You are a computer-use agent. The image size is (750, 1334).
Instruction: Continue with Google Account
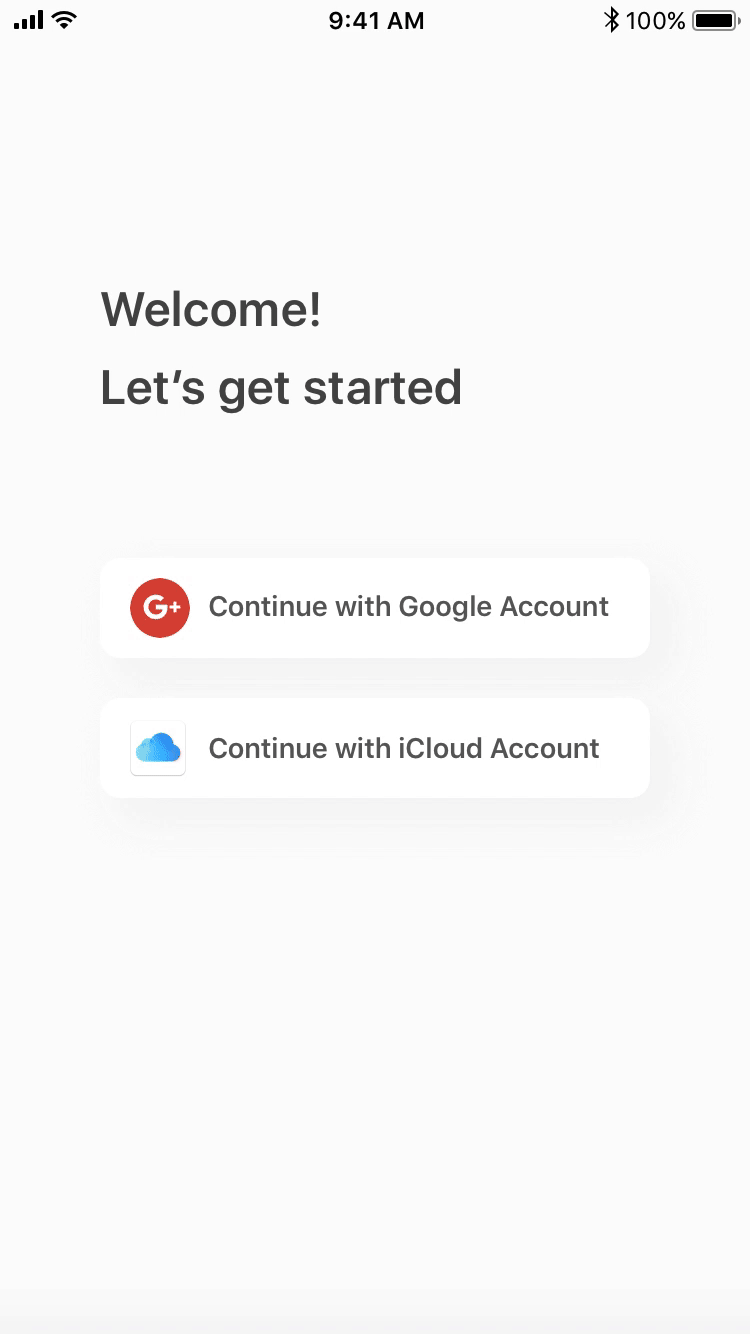pyautogui.click(x=375, y=607)
